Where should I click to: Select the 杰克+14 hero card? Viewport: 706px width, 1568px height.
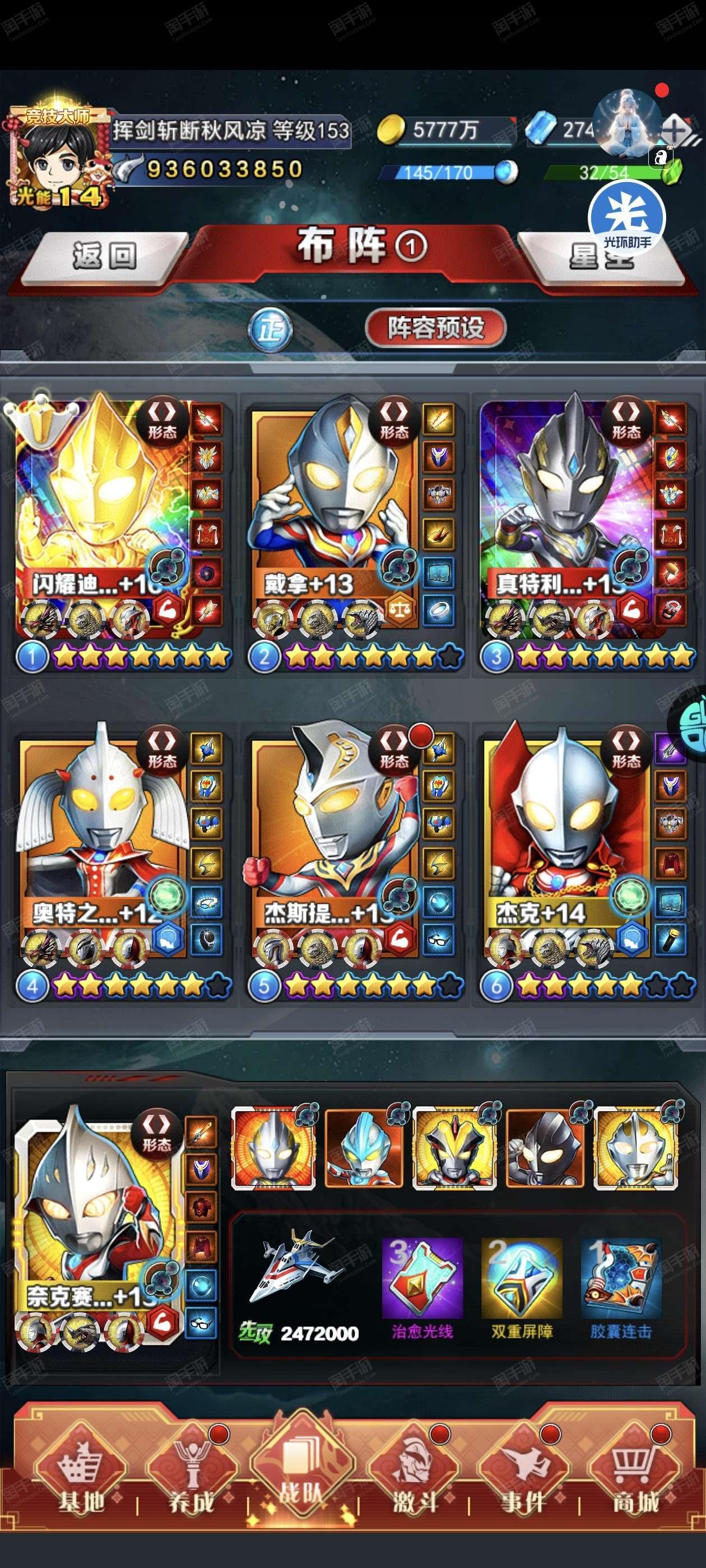(567, 846)
